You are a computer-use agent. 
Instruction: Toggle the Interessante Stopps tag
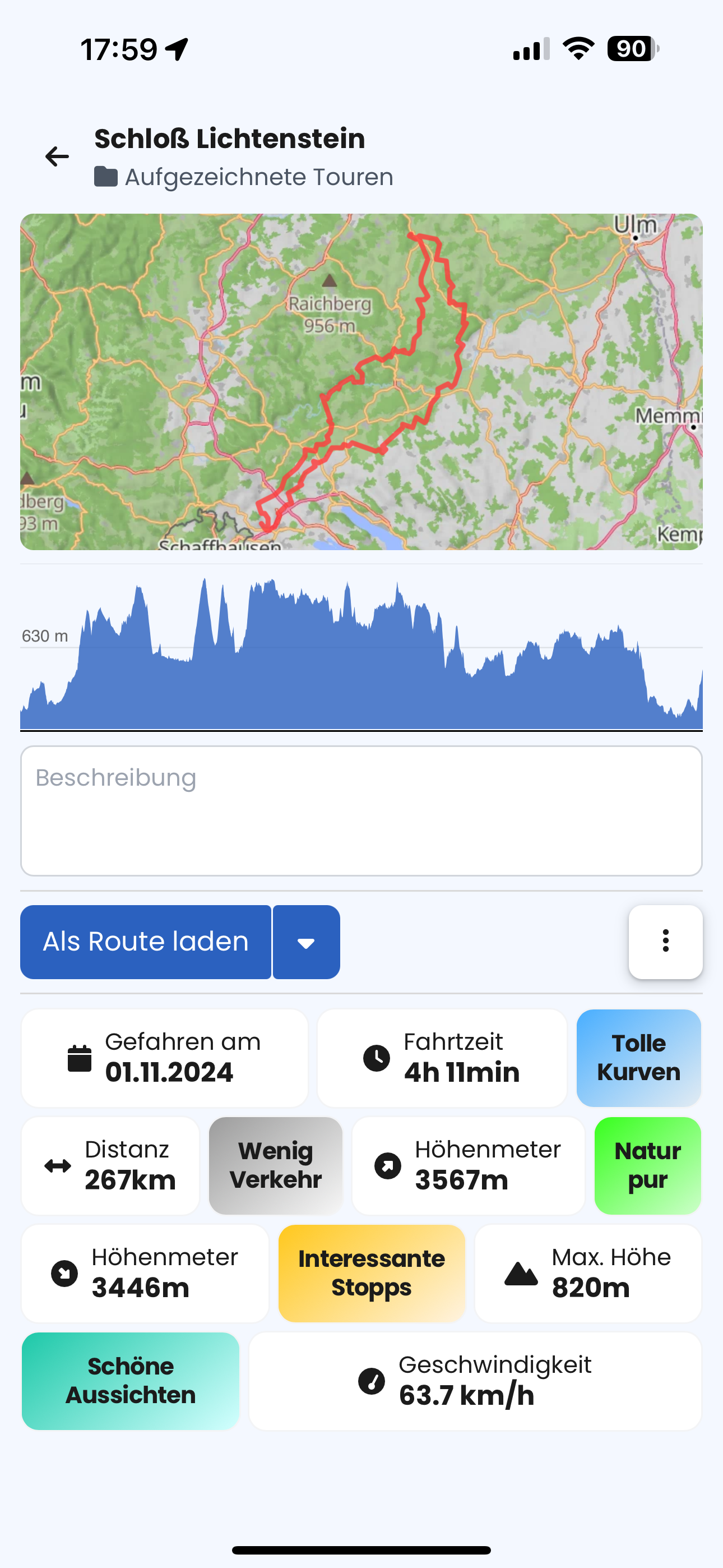tap(371, 1274)
